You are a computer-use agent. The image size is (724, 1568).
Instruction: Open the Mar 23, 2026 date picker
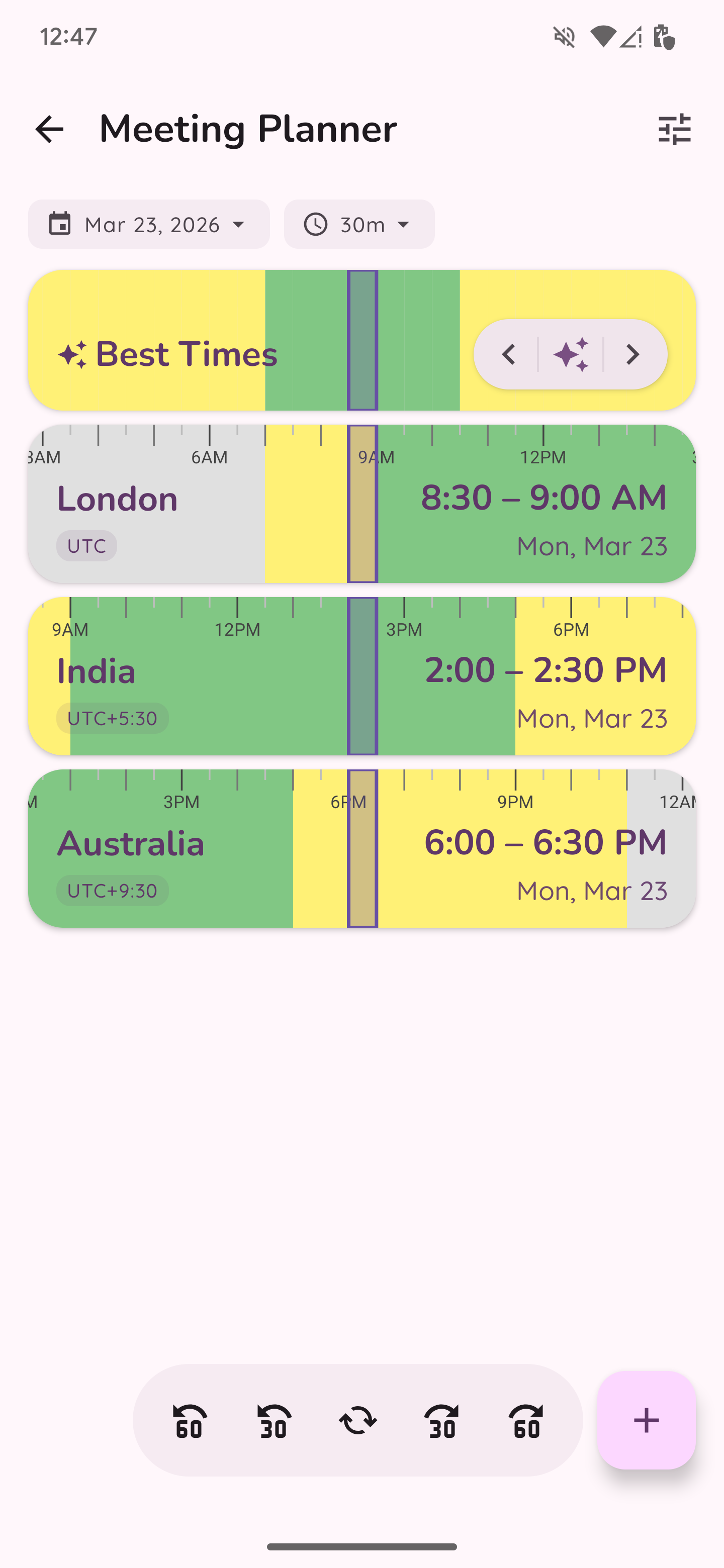(x=149, y=224)
